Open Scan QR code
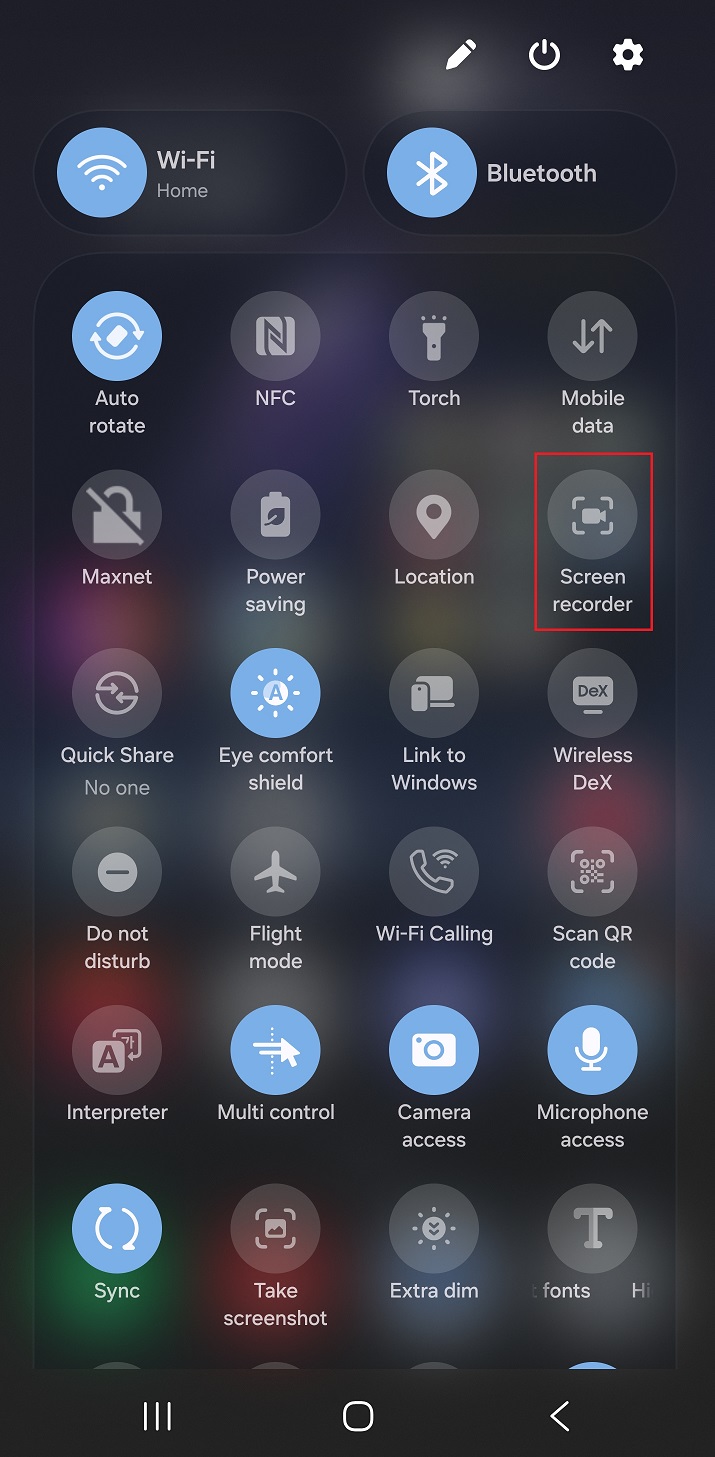 (x=592, y=873)
